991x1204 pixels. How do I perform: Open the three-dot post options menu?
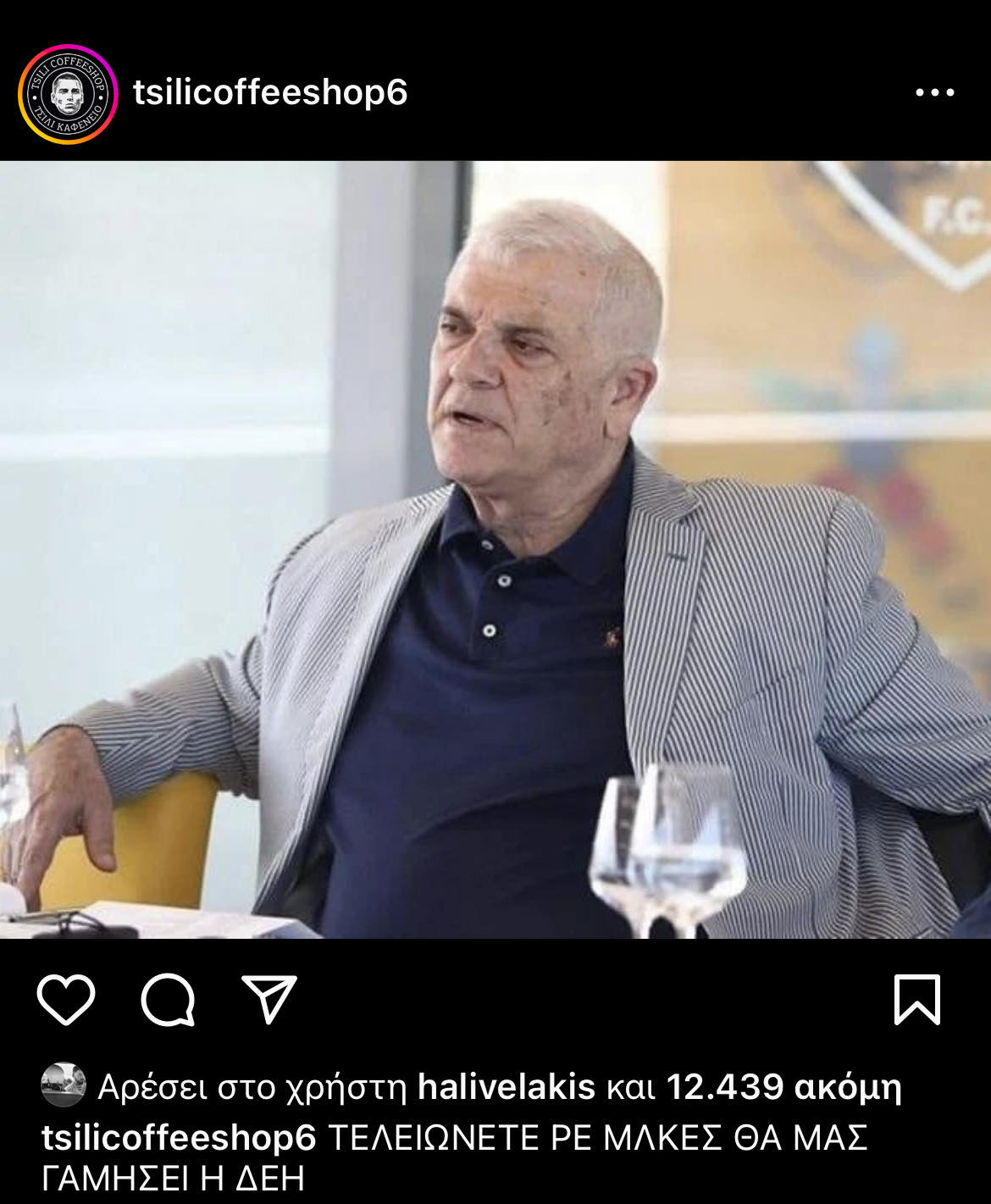[x=934, y=93]
